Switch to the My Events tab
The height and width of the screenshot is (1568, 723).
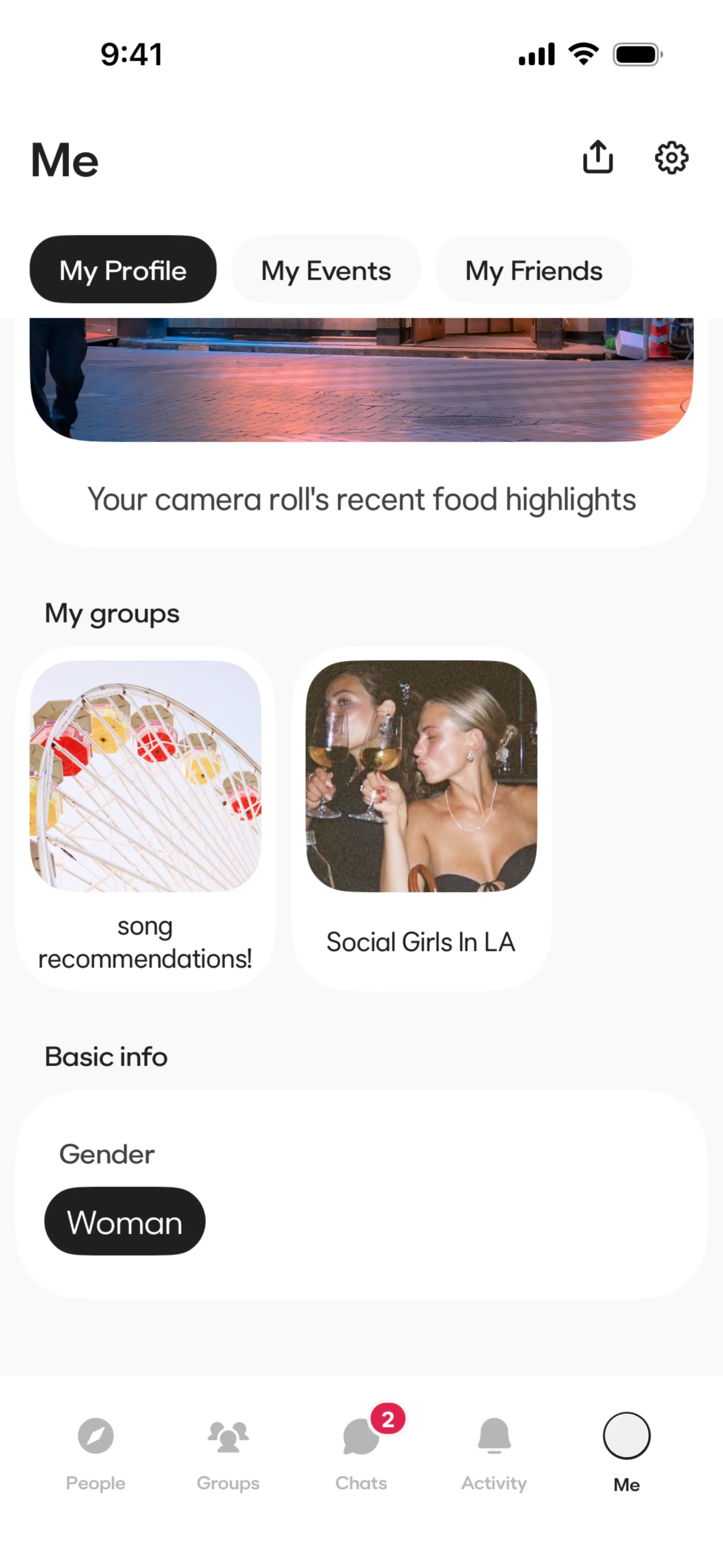point(326,270)
